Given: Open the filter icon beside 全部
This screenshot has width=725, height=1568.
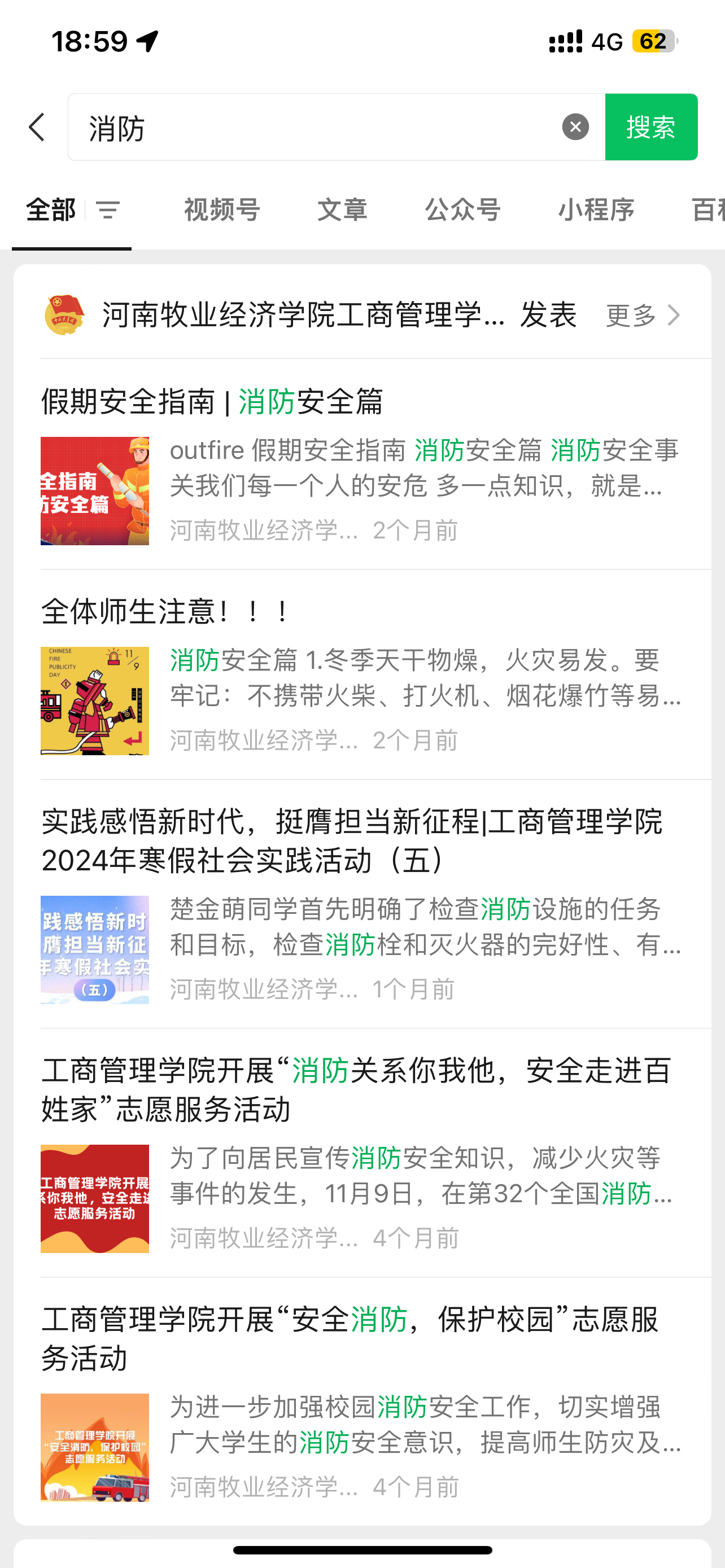Looking at the screenshot, I should coord(108,211).
